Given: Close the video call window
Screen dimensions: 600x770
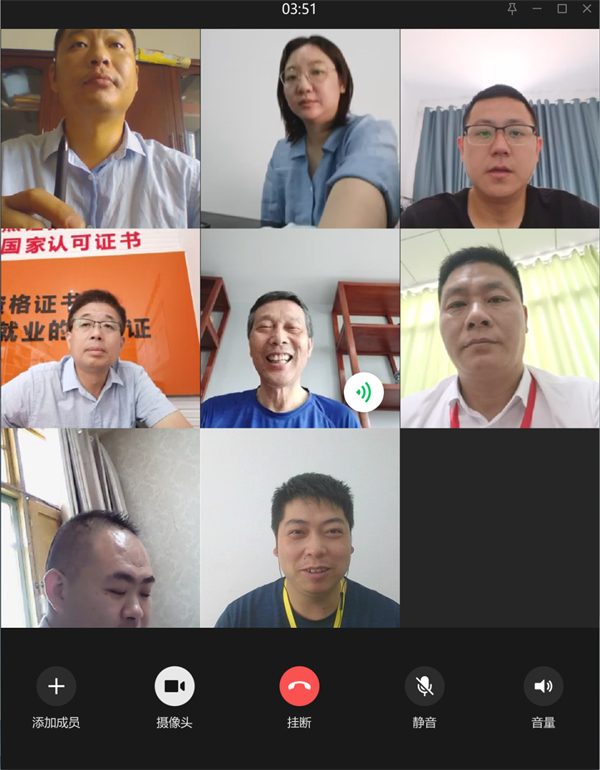Looking at the screenshot, I should point(586,9).
